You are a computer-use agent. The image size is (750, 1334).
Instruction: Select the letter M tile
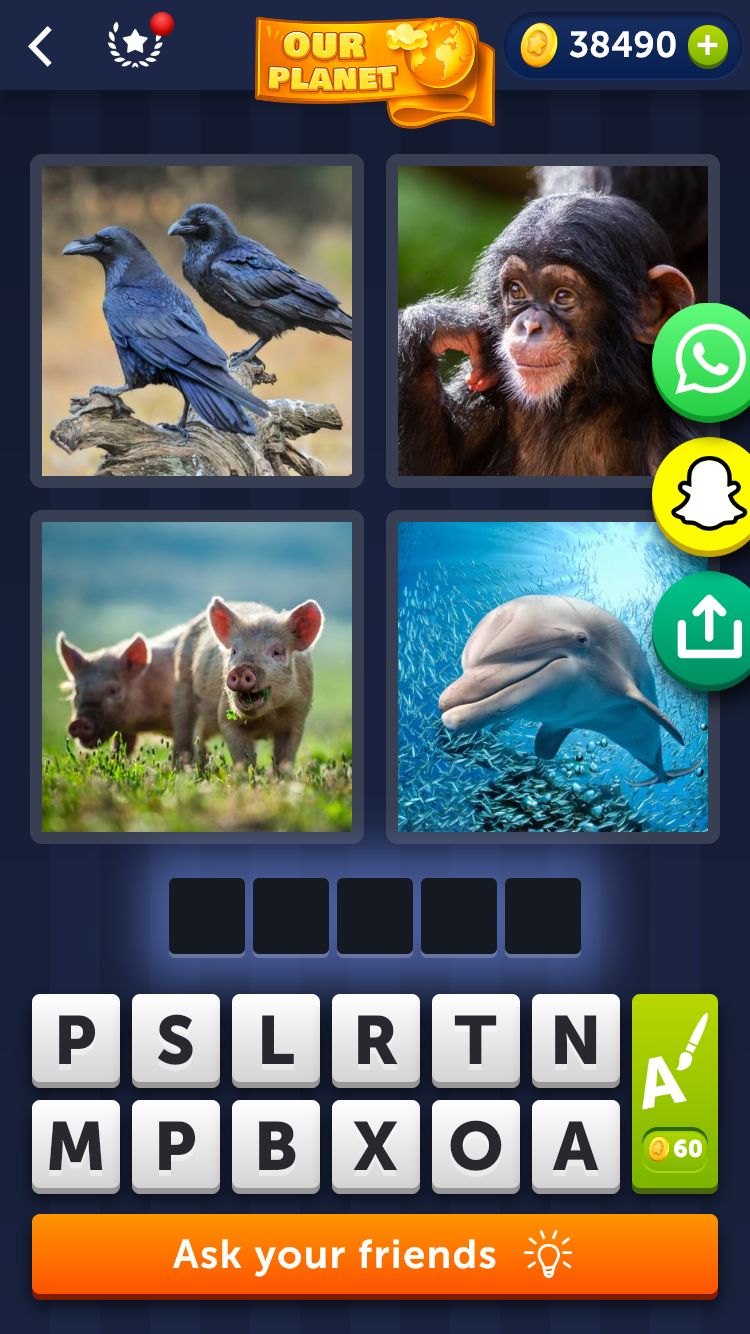tap(76, 1146)
